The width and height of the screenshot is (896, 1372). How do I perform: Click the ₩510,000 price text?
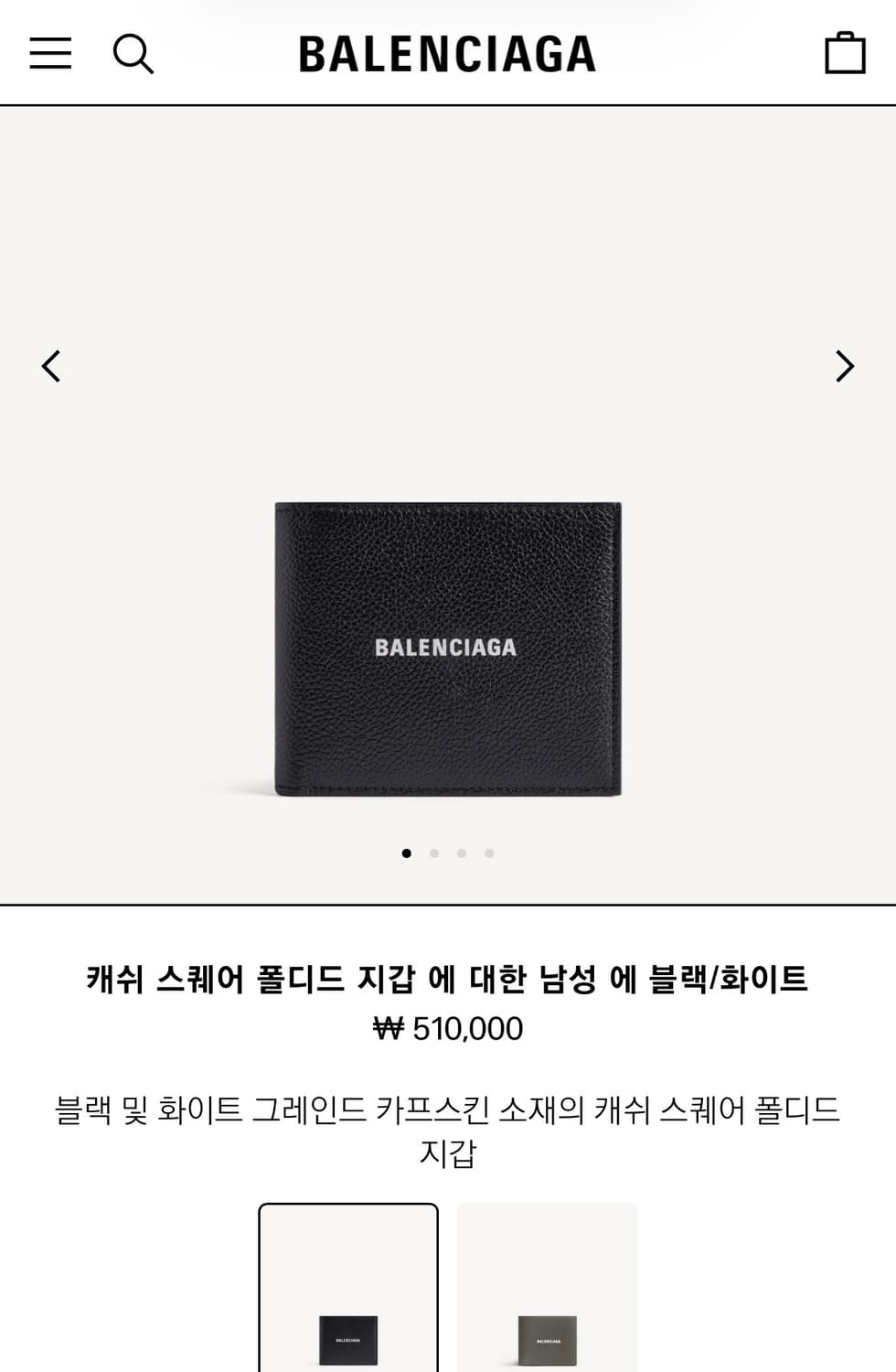448,1028
